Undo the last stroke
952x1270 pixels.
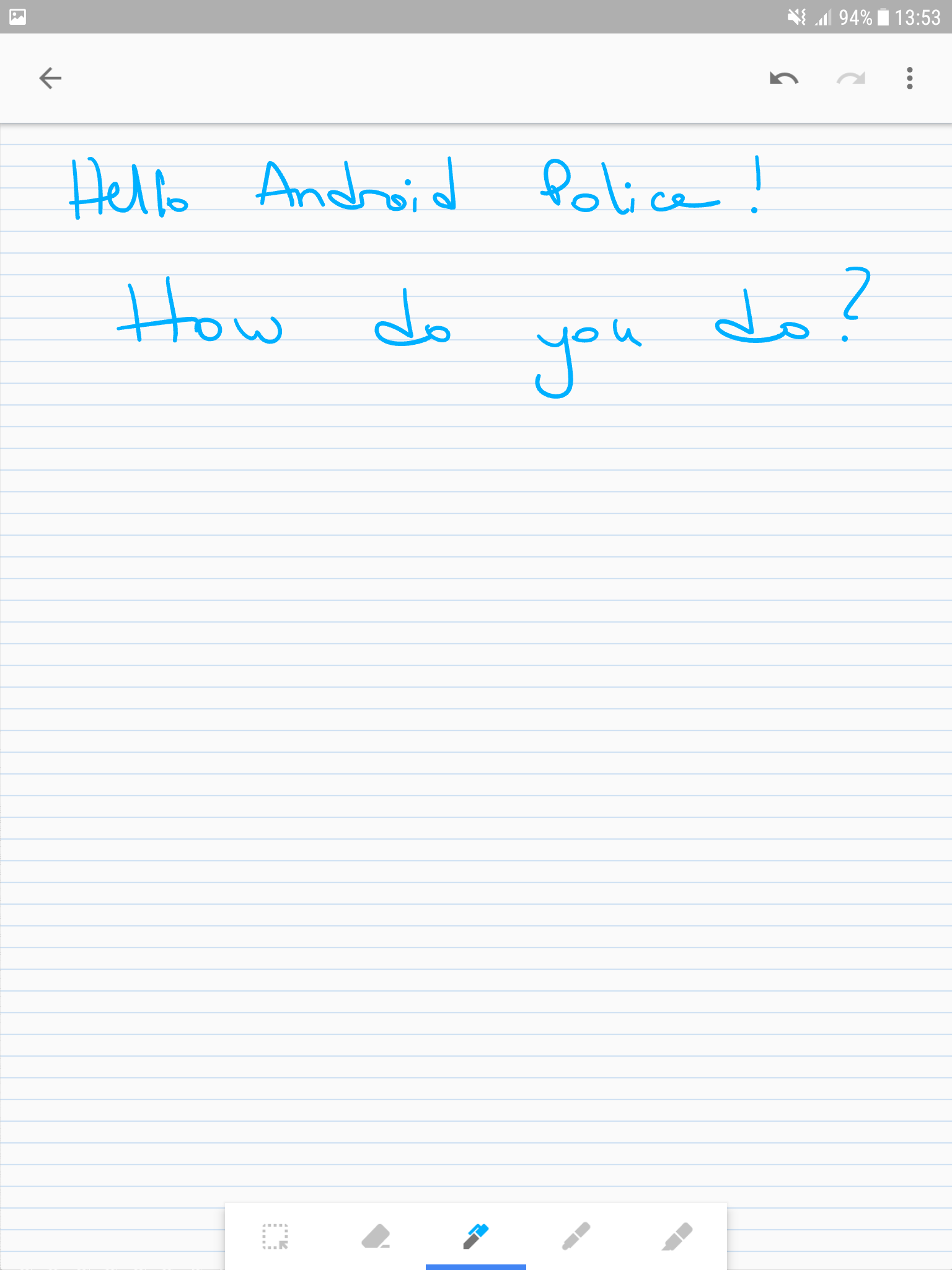tap(783, 79)
